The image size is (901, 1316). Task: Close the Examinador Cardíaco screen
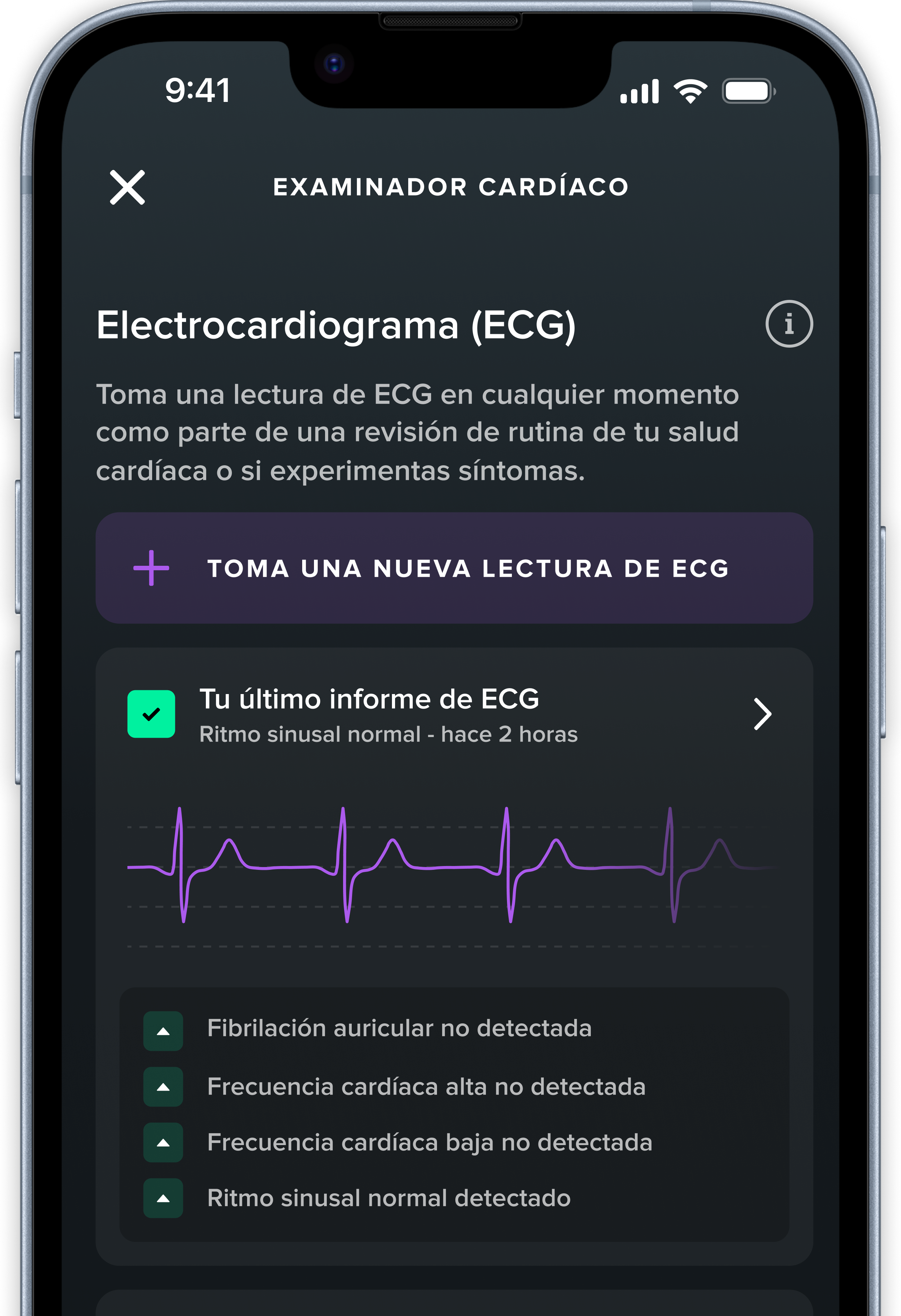point(127,188)
